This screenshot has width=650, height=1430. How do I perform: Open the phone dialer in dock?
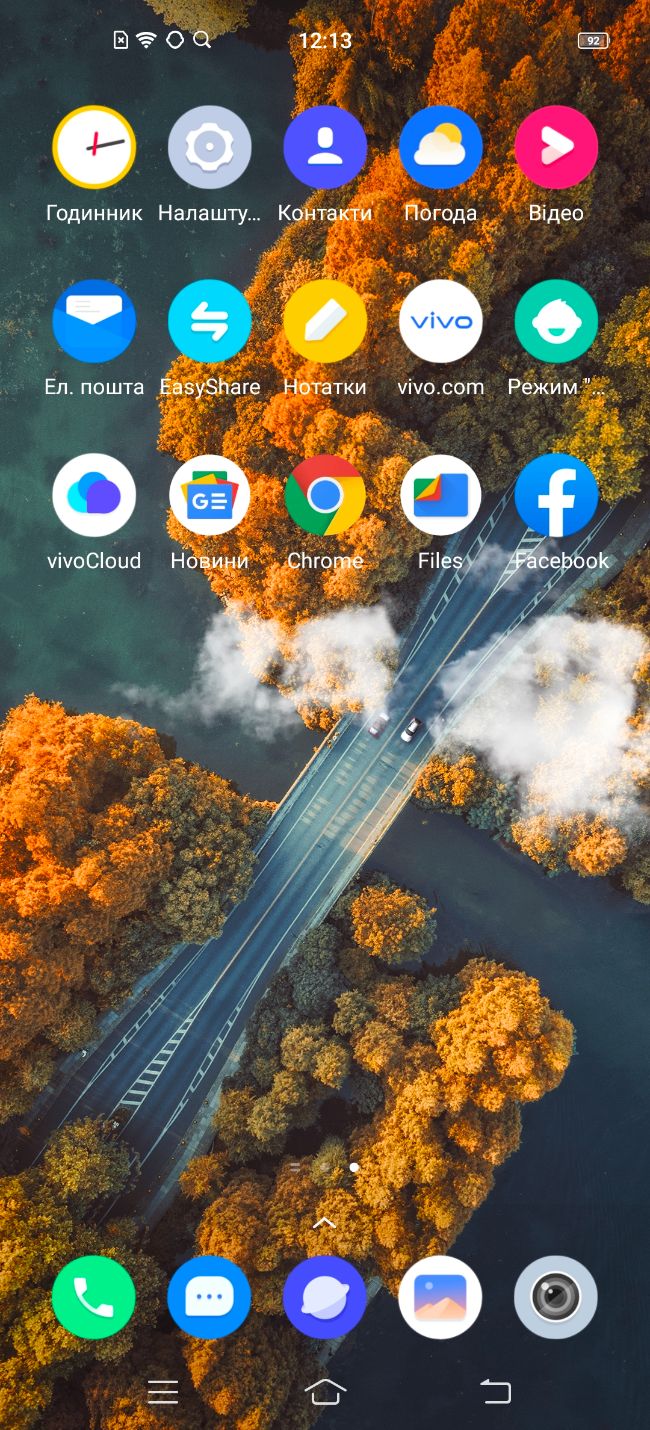point(94,1297)
